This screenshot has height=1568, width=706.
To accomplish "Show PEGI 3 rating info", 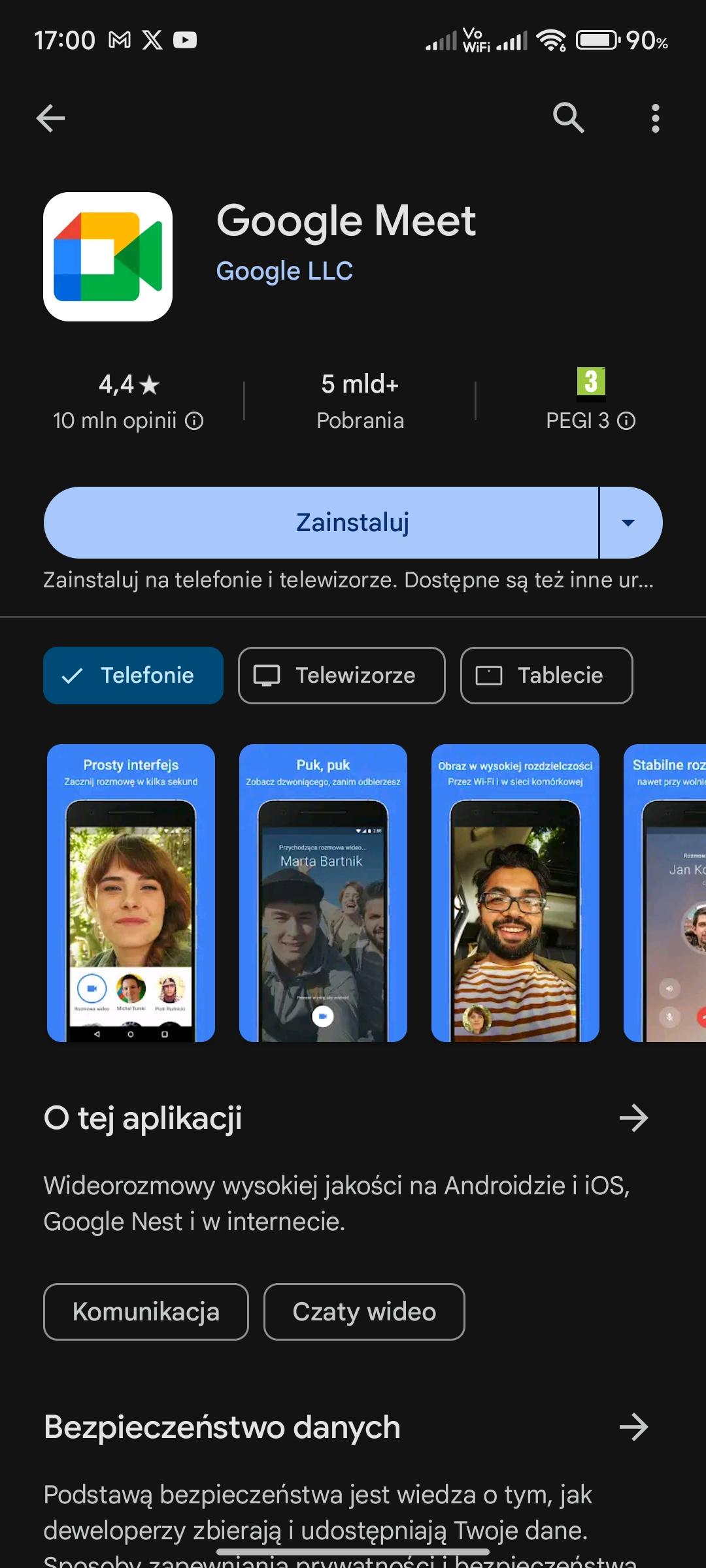I will (626, 421).
